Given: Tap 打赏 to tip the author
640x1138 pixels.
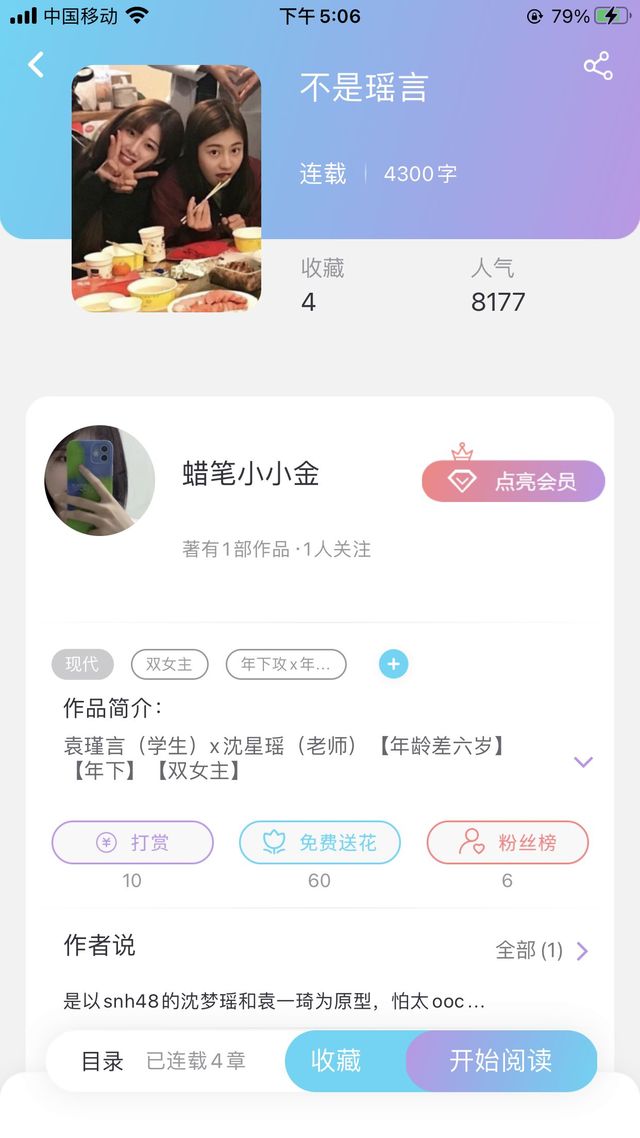Looking at the screenshot, I should tap(132, 842).
